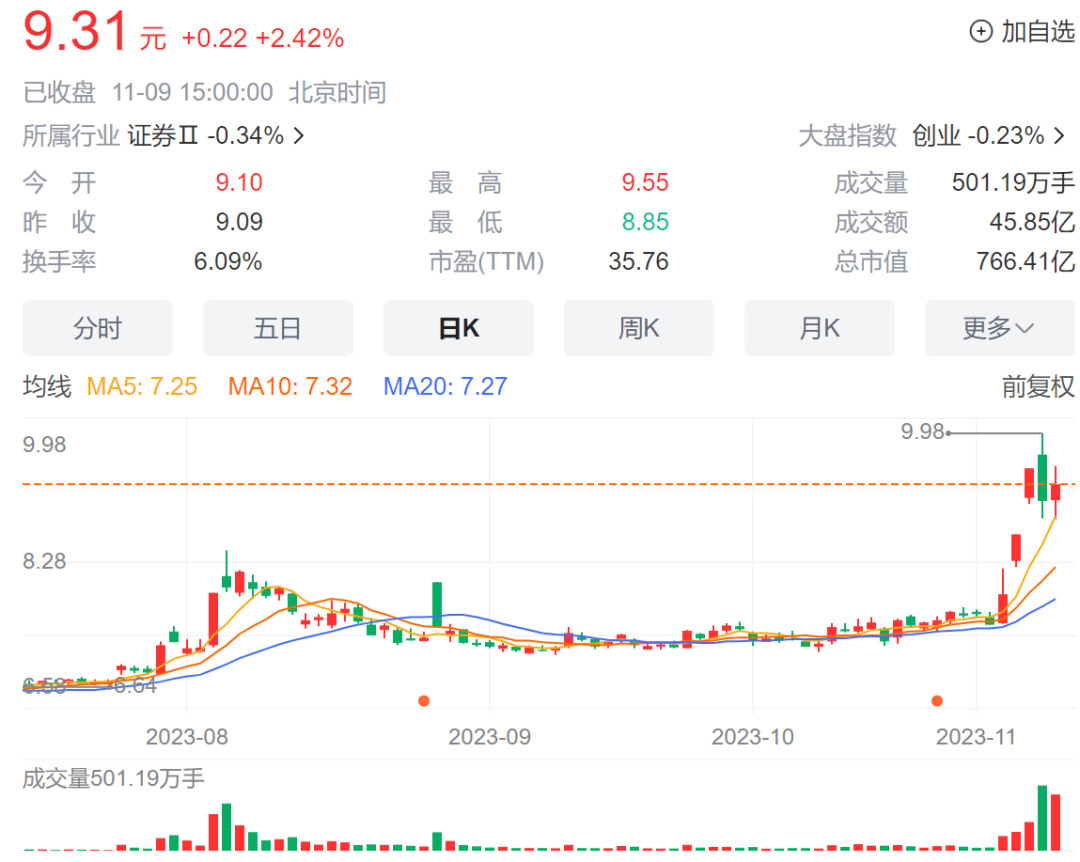
Task: Select the 日K chart tab
Action: pyautogui.click(x=458, y=328)
